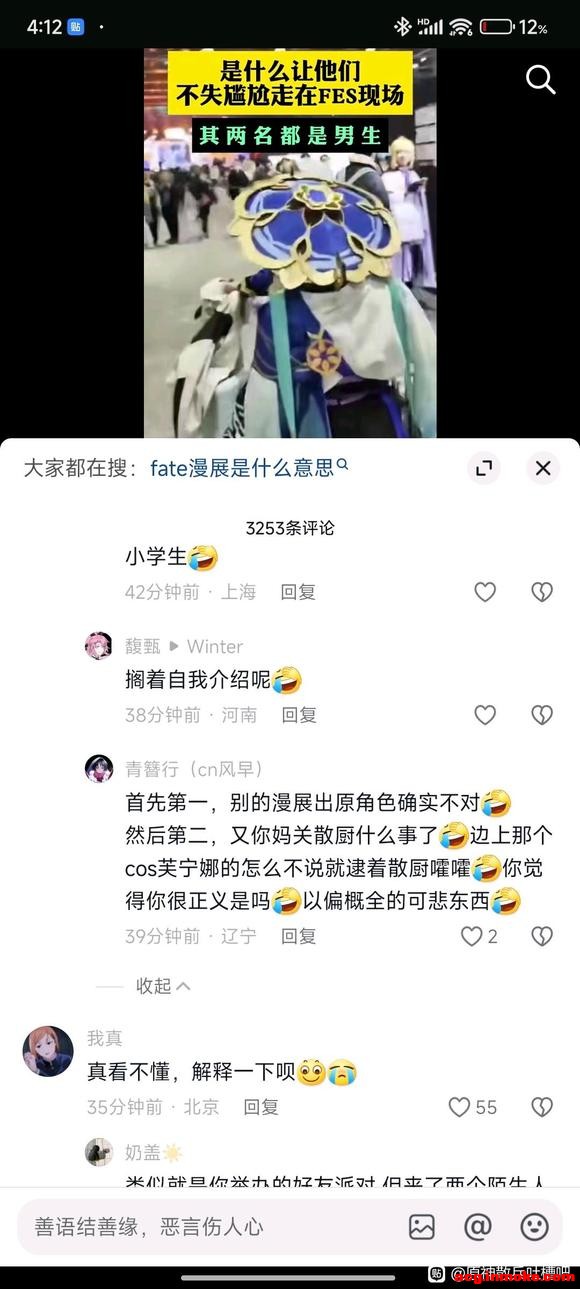Like 青簪行's comment with 2 likes
580x1289 pixels.
coord(478,936)
